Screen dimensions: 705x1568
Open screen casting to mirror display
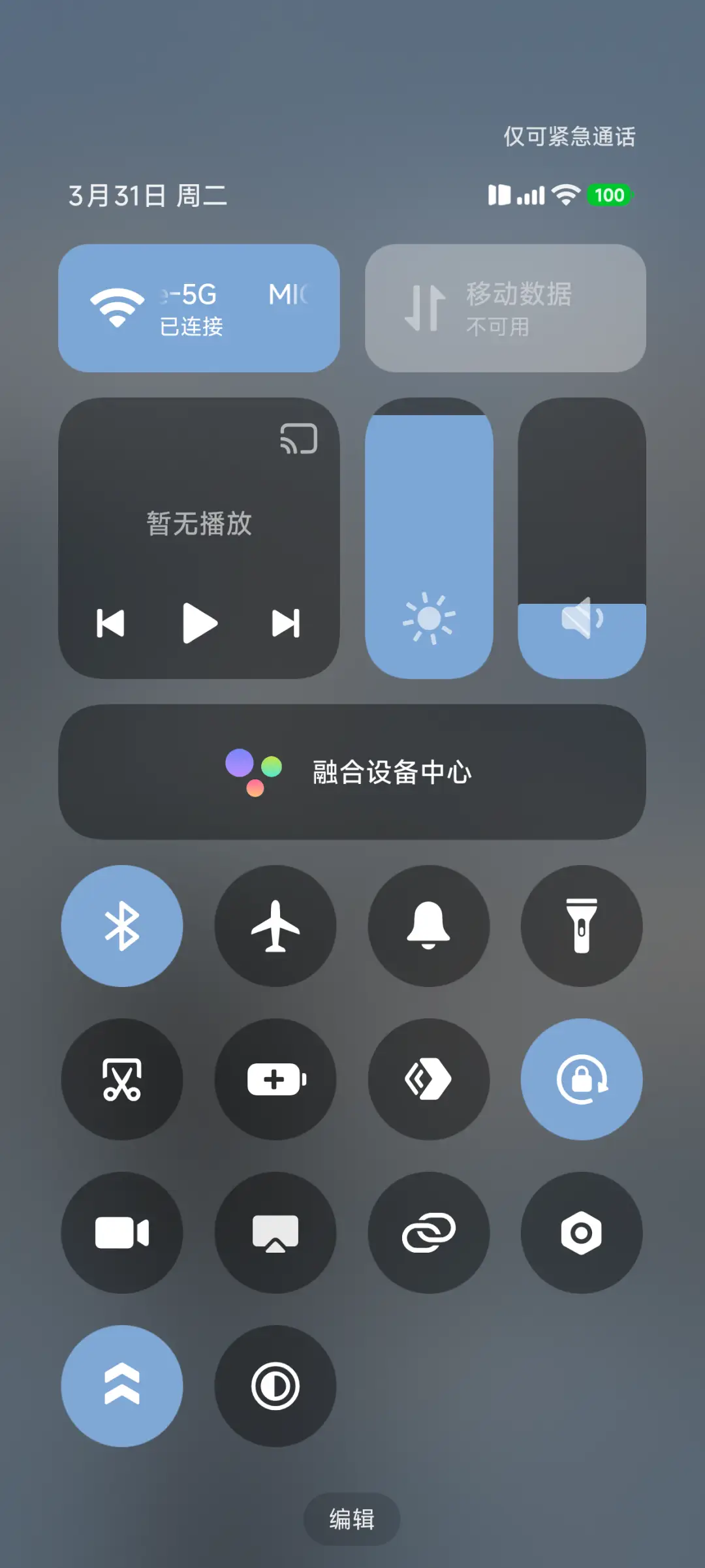coord(275,1232)
